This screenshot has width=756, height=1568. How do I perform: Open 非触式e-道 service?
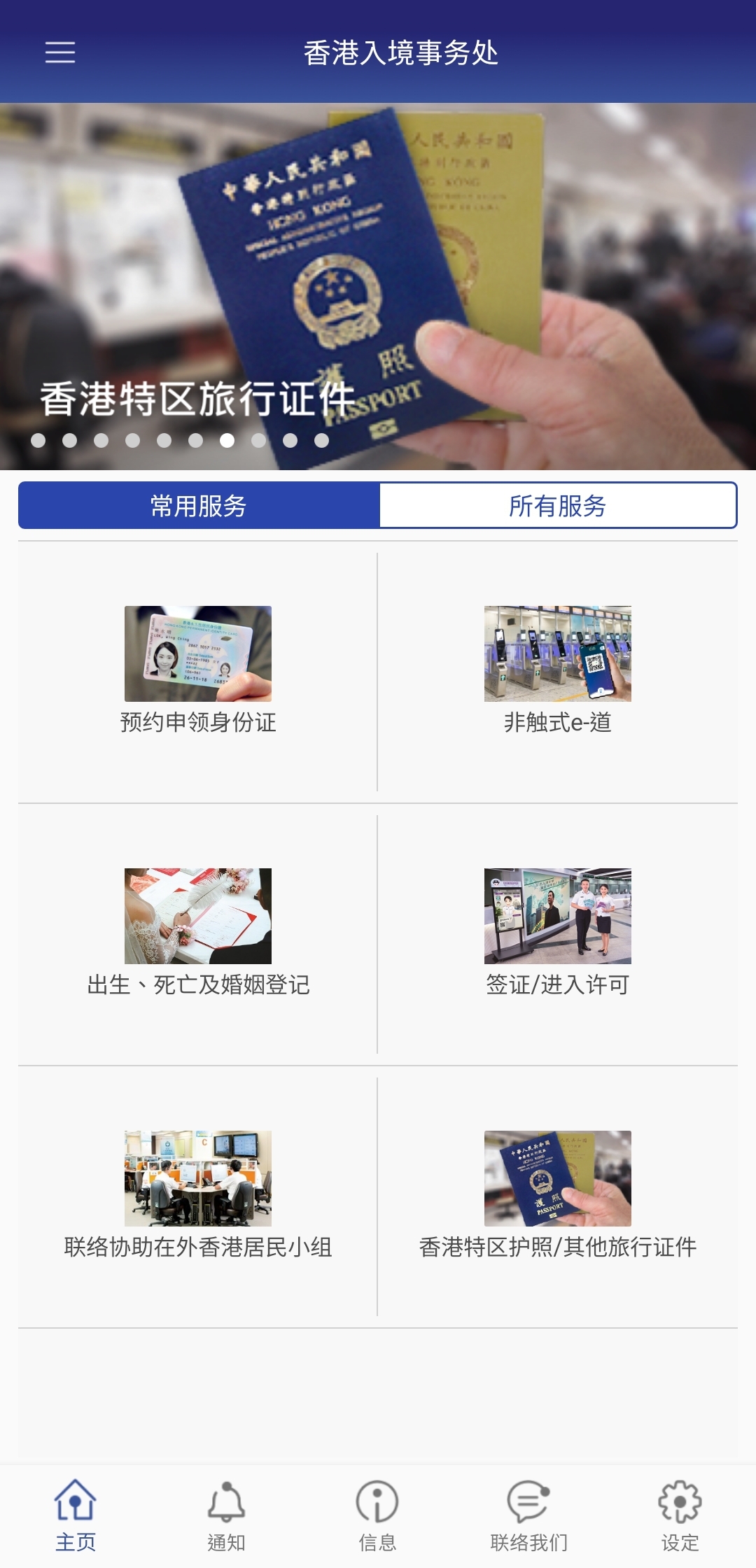click(x=557, y=726)
